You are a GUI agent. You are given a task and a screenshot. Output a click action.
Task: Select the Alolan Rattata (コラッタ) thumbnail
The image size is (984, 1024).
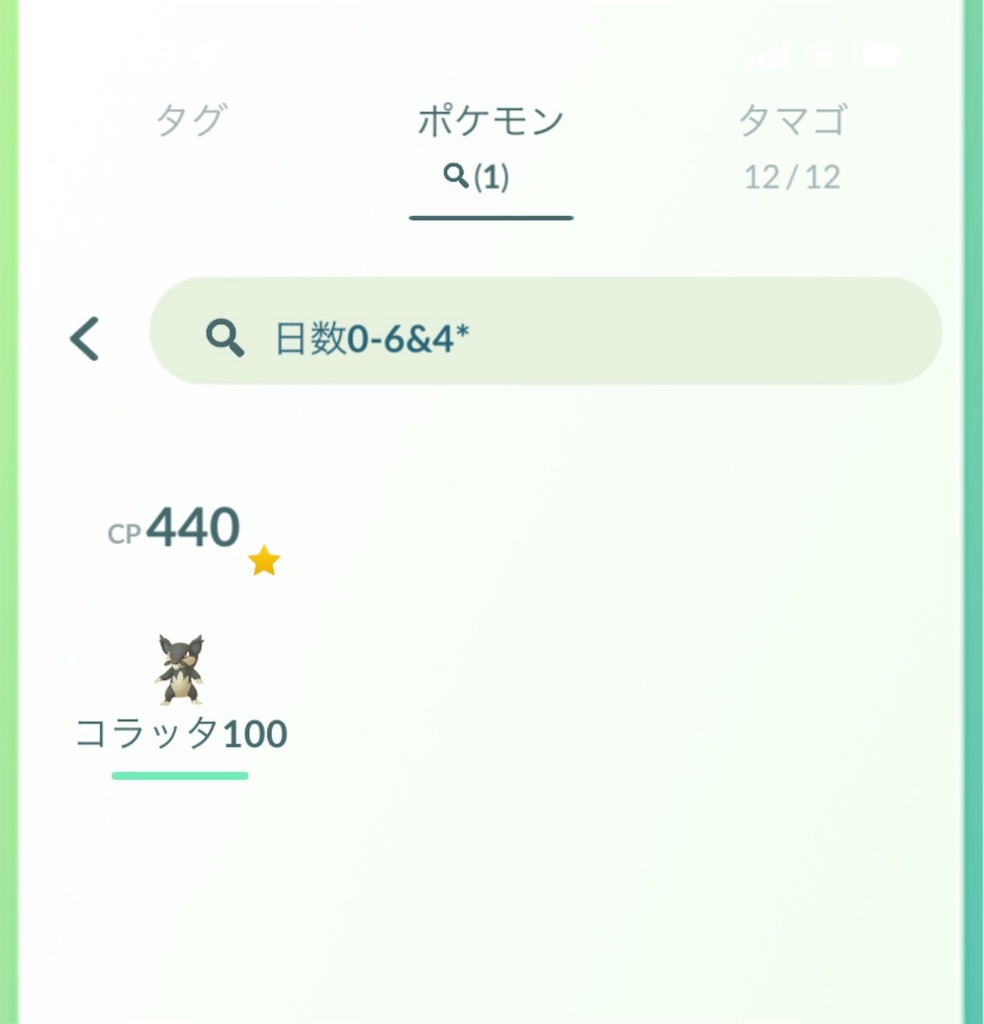(180, 668)
